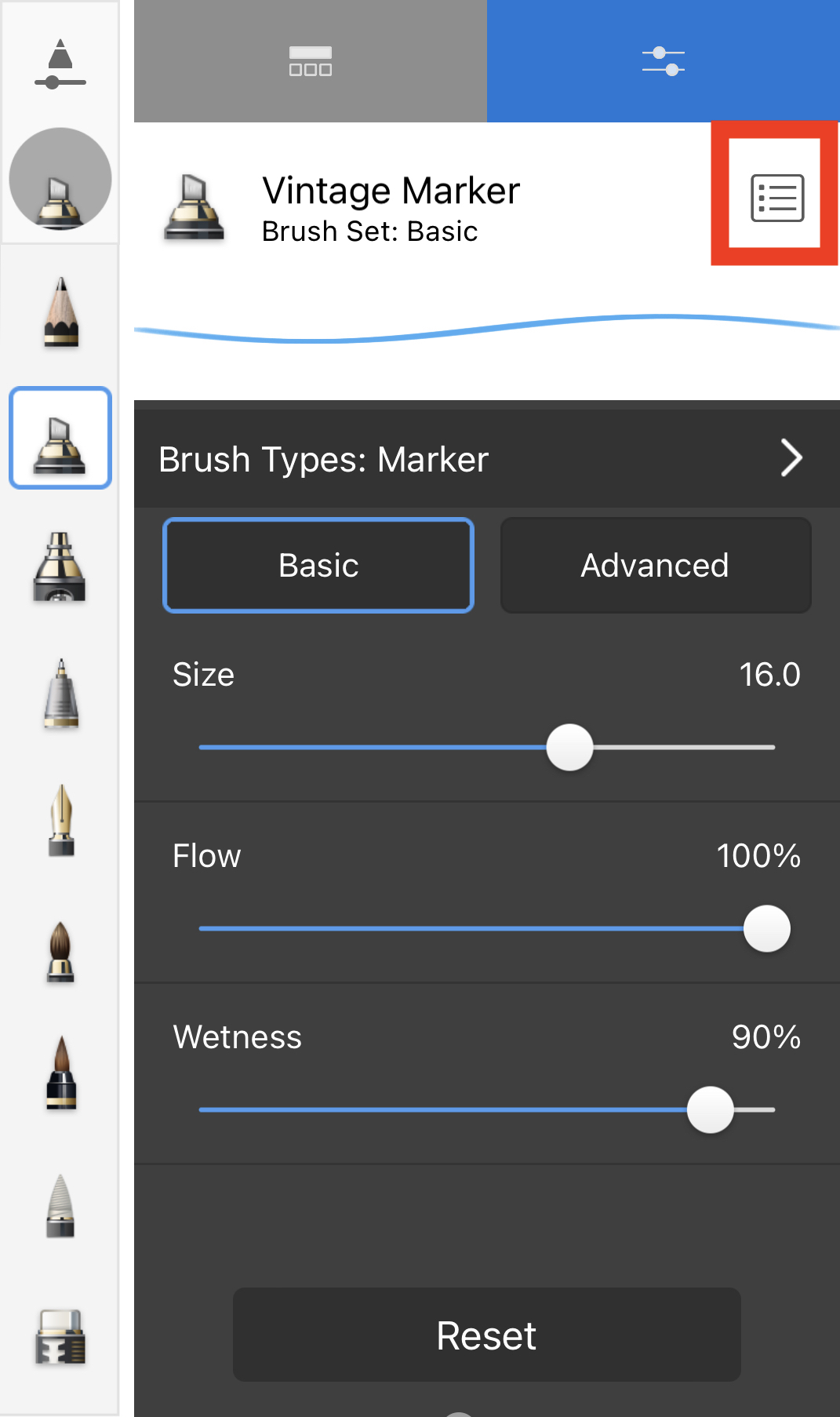
Task: Reset the brush settings
Action: pyautogui.click(x=486, y=1335)
